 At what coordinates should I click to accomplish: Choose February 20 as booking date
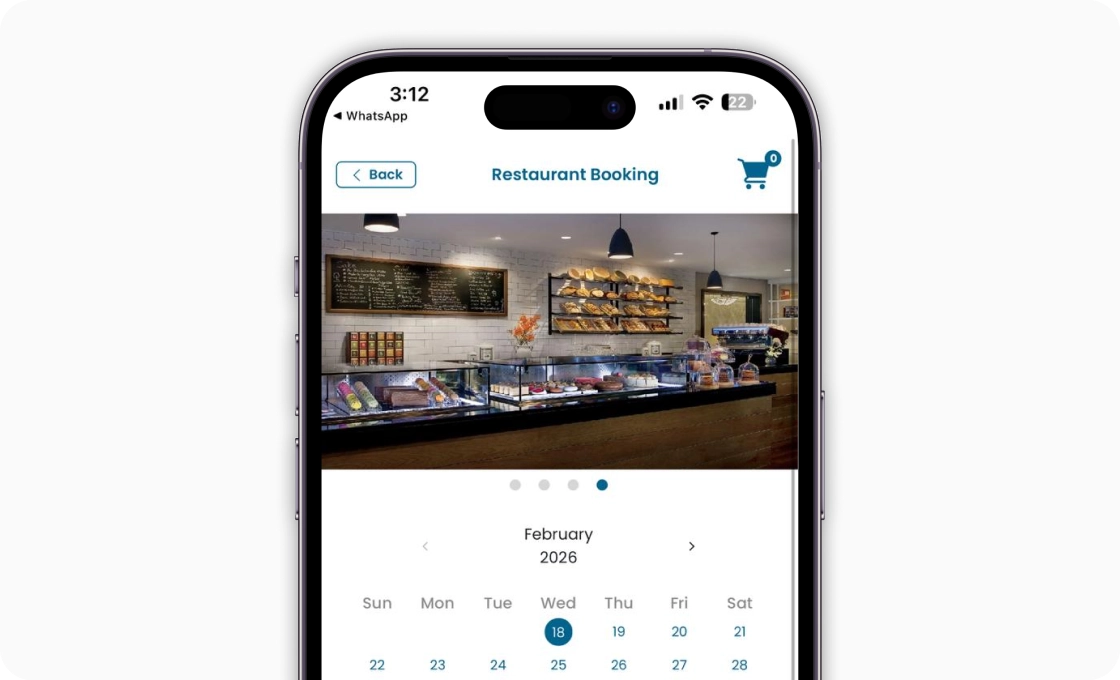click(679, 632)
